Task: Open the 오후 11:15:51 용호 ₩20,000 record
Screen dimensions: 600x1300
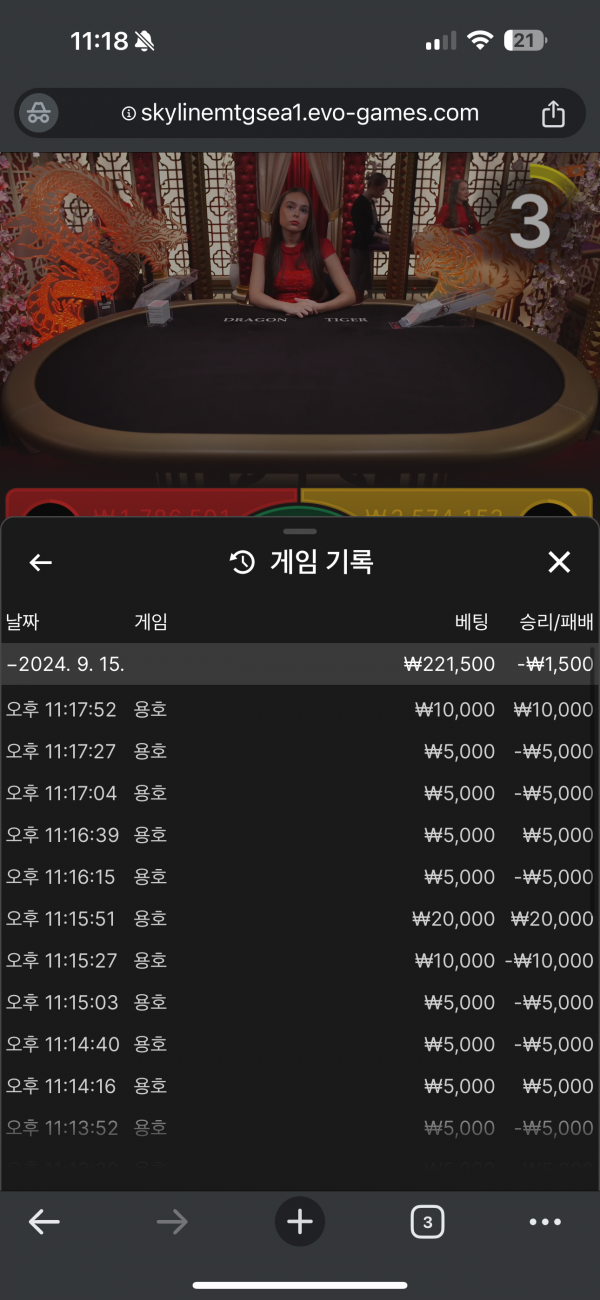Action: [x=299, y=919]
